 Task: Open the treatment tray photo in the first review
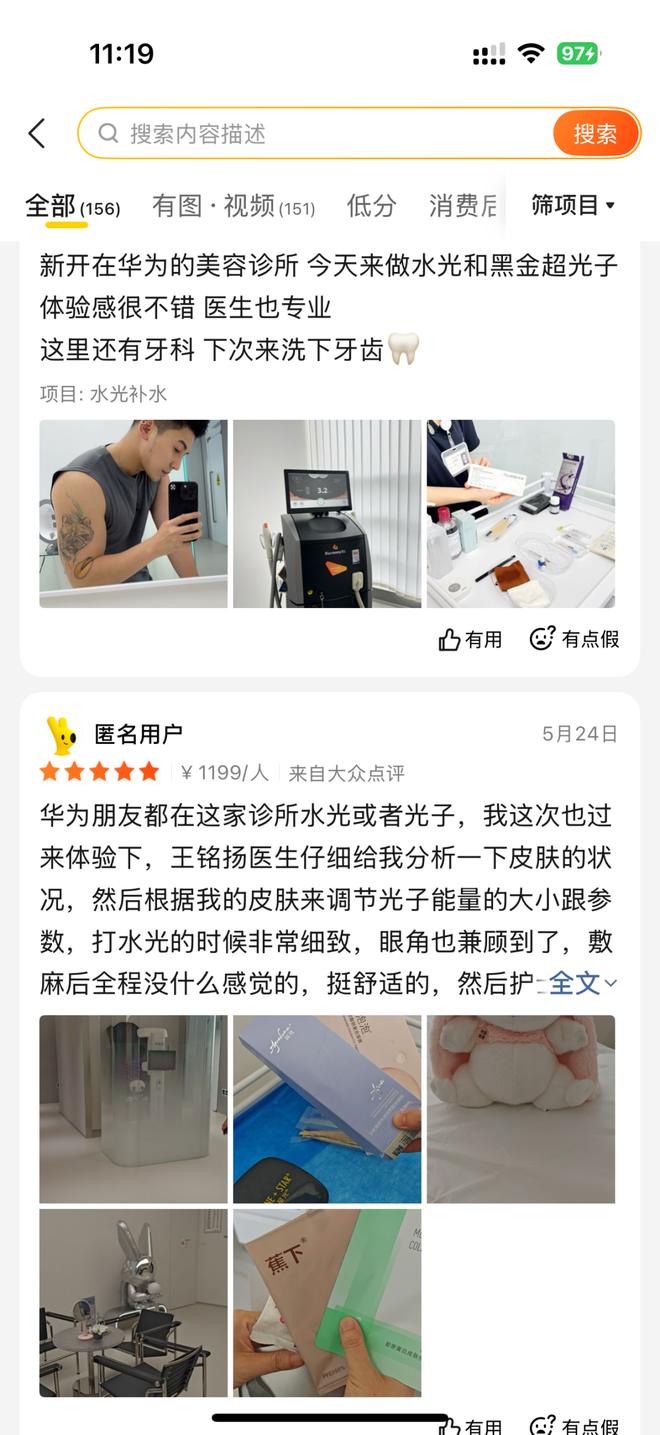point(521,514)
